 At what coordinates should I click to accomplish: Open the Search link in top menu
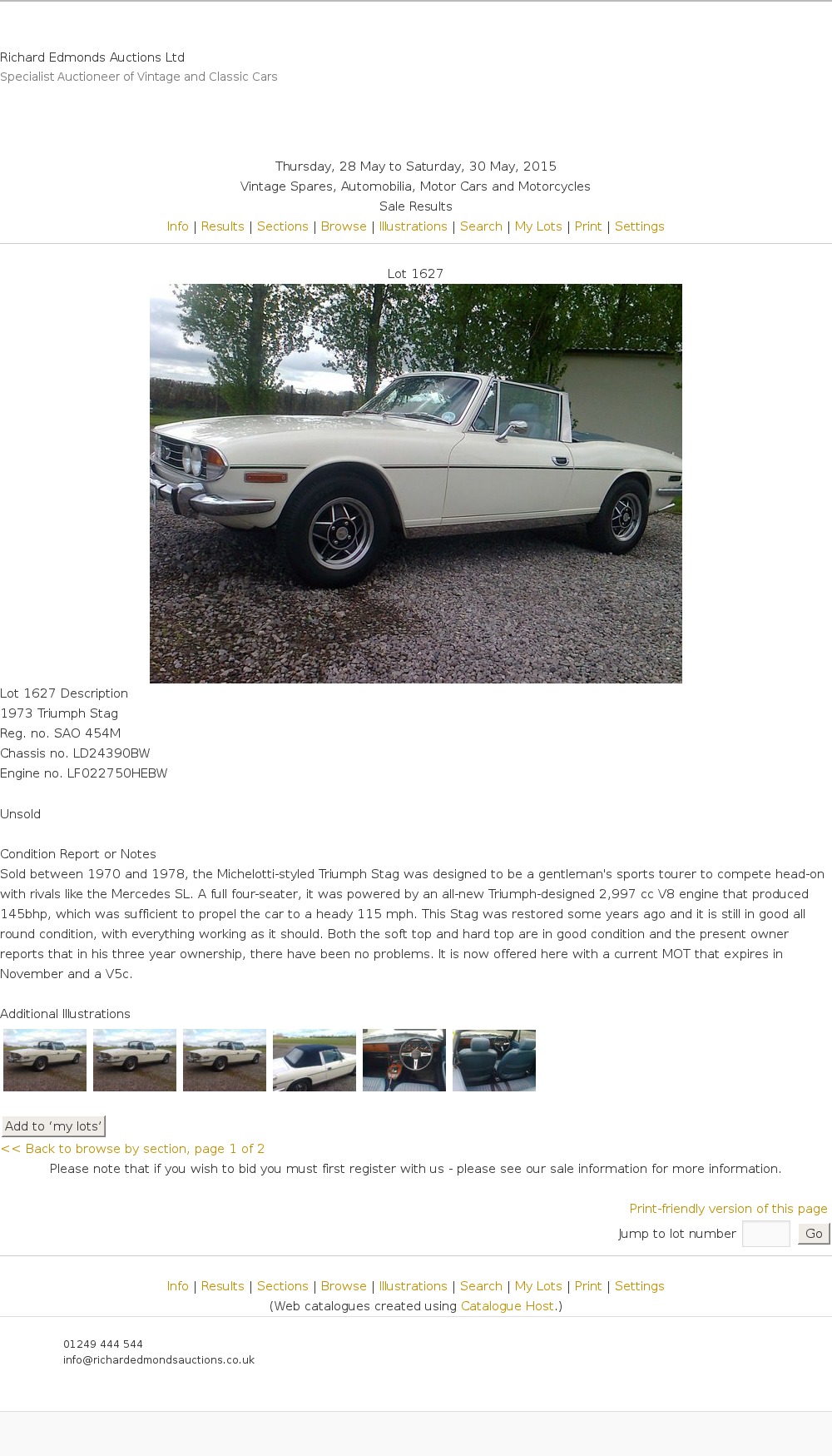481,226
